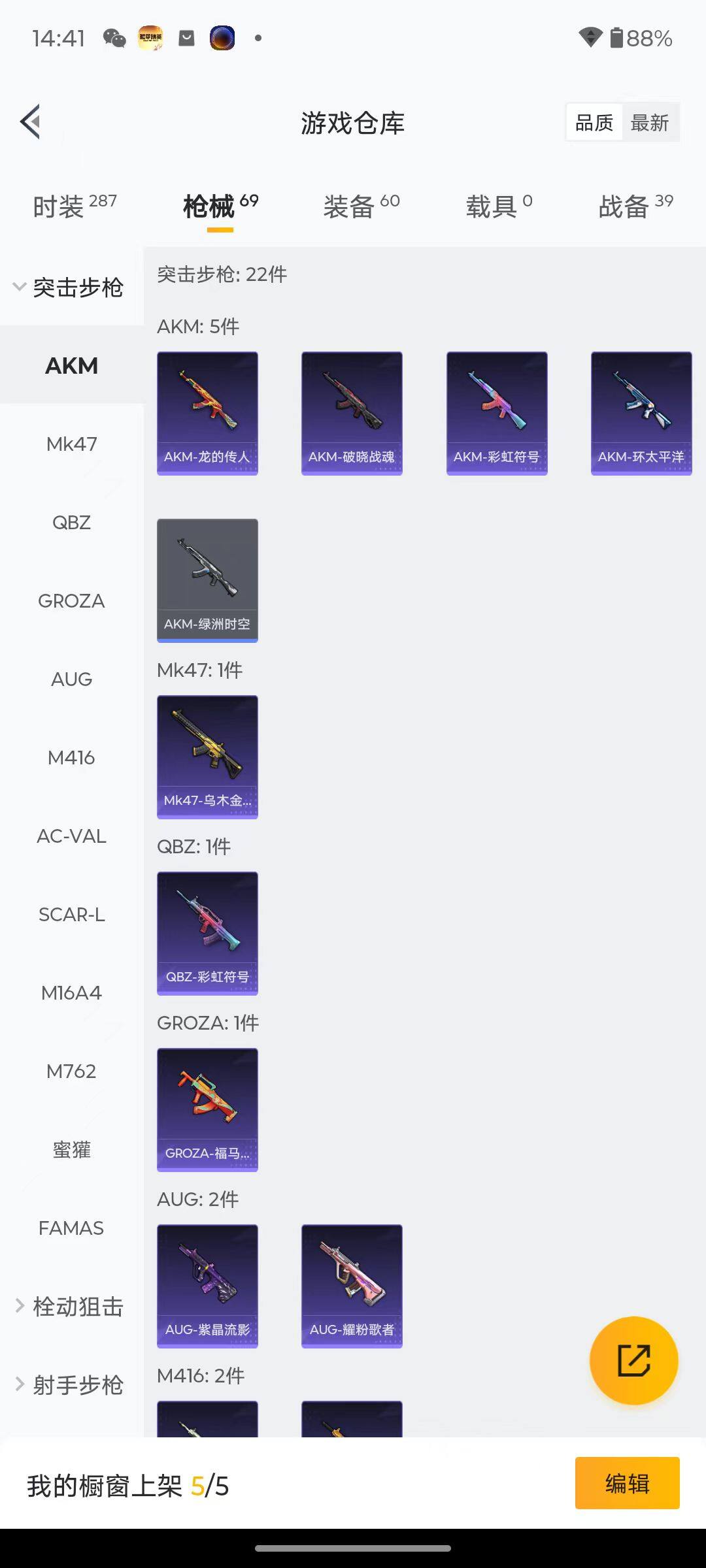Select M416 in the weapon list
The height and width of the screenshot is (1568, 706).
point(71,758)
